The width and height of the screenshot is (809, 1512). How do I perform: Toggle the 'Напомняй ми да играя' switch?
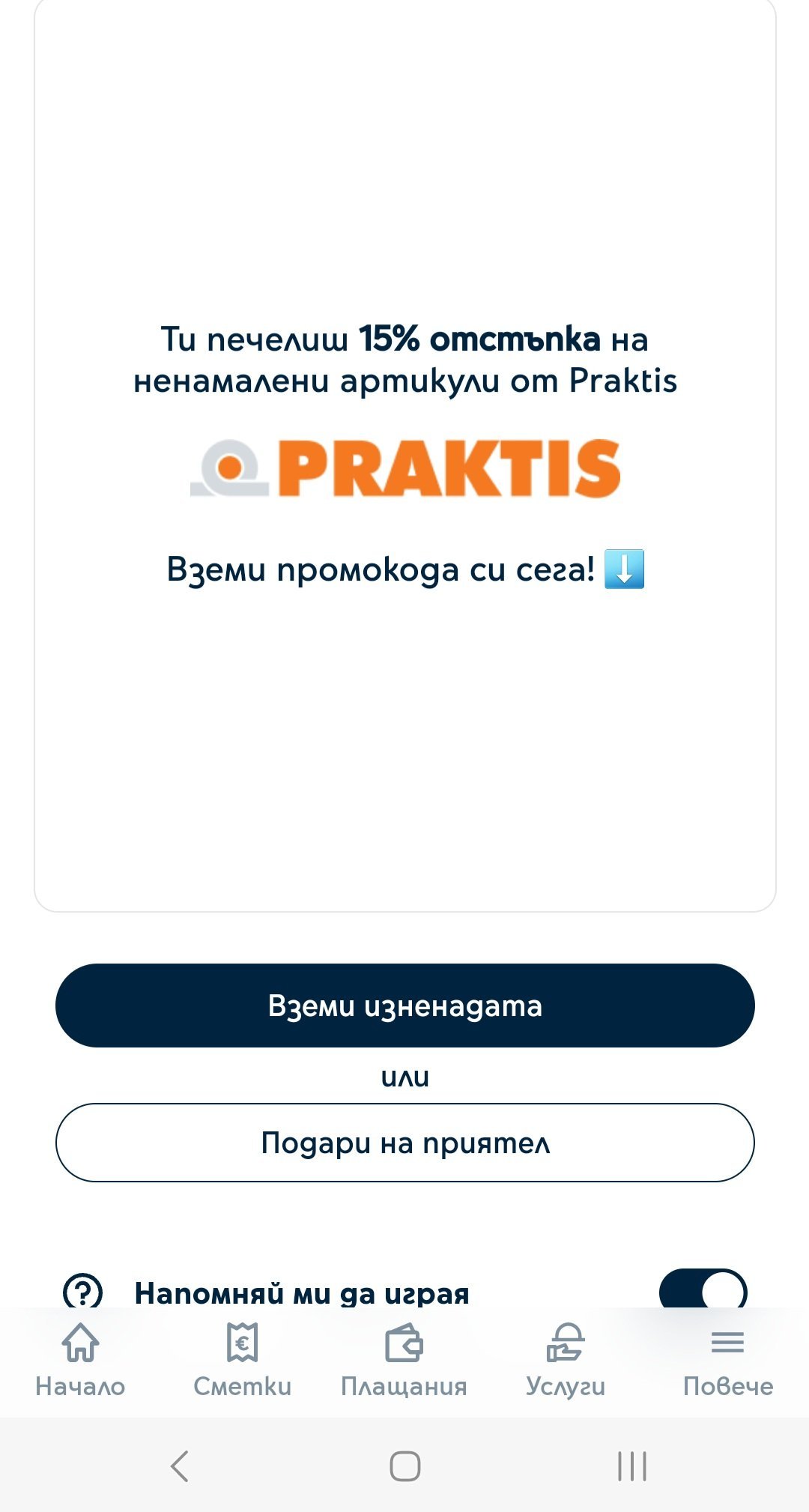(703, 1290)
